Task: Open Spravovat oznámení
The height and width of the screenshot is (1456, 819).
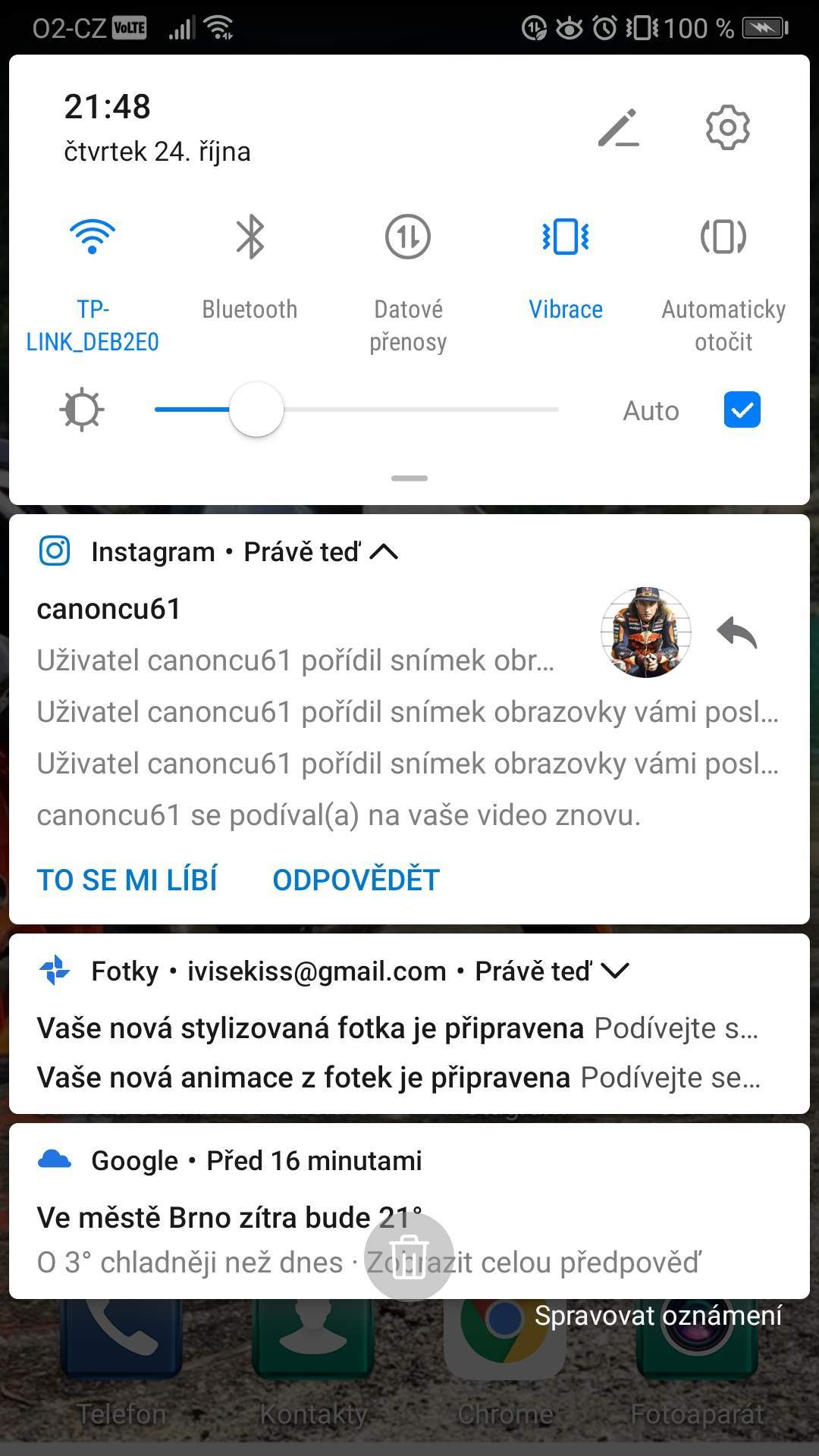Action: point(658,1316)
